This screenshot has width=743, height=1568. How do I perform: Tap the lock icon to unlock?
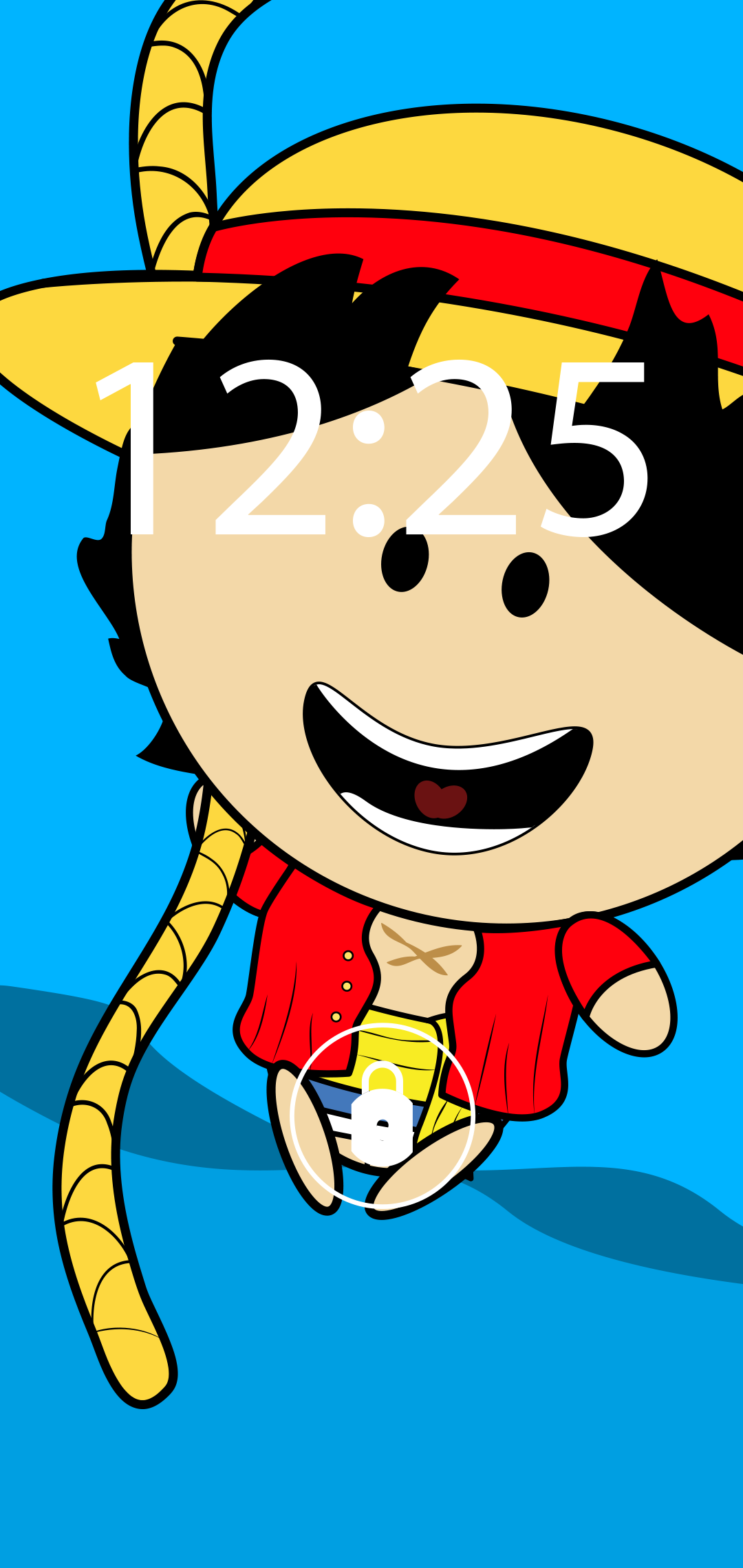click(x=383, y=1115)
